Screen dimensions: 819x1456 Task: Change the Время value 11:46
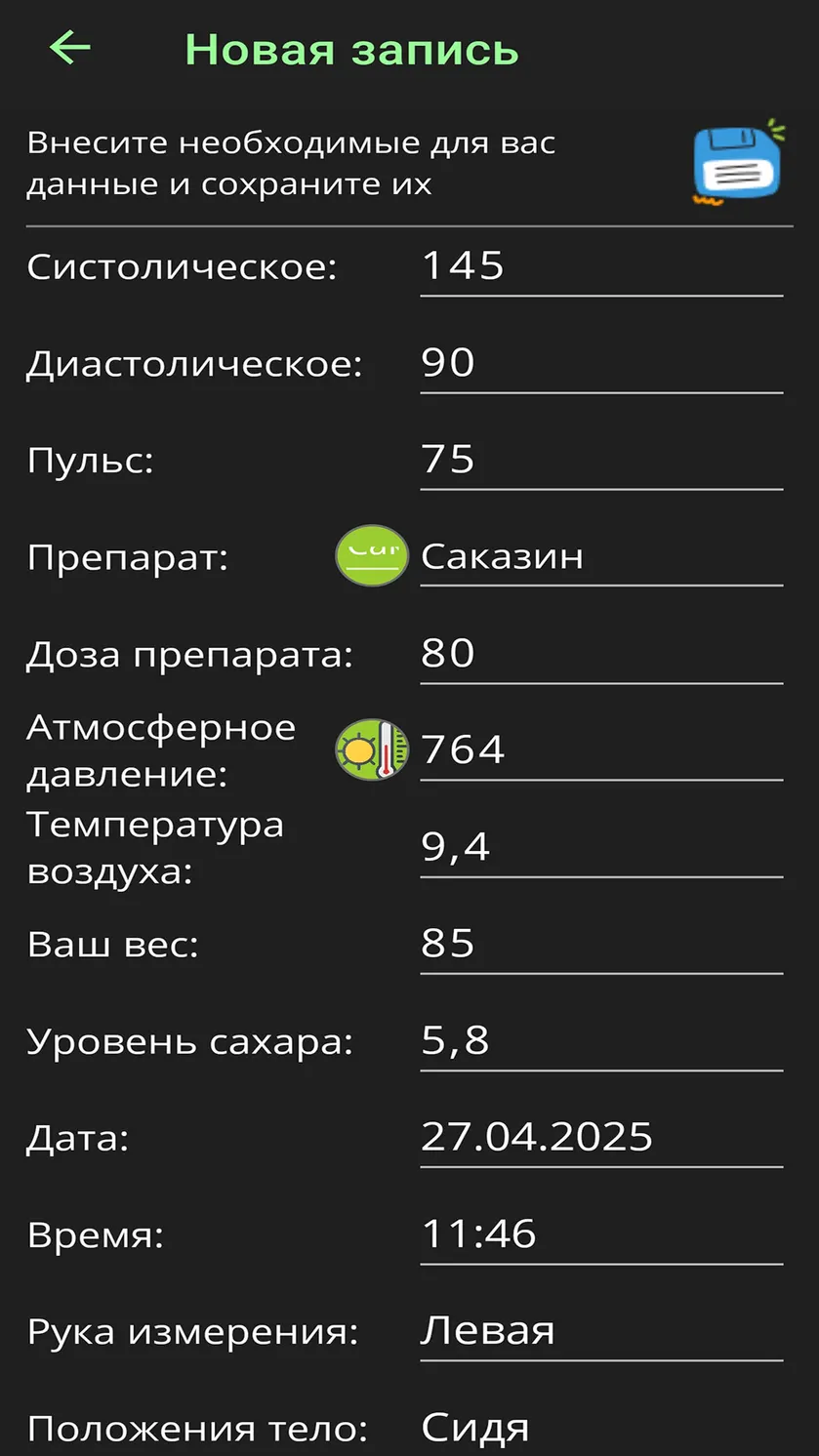click(601, 1234)
